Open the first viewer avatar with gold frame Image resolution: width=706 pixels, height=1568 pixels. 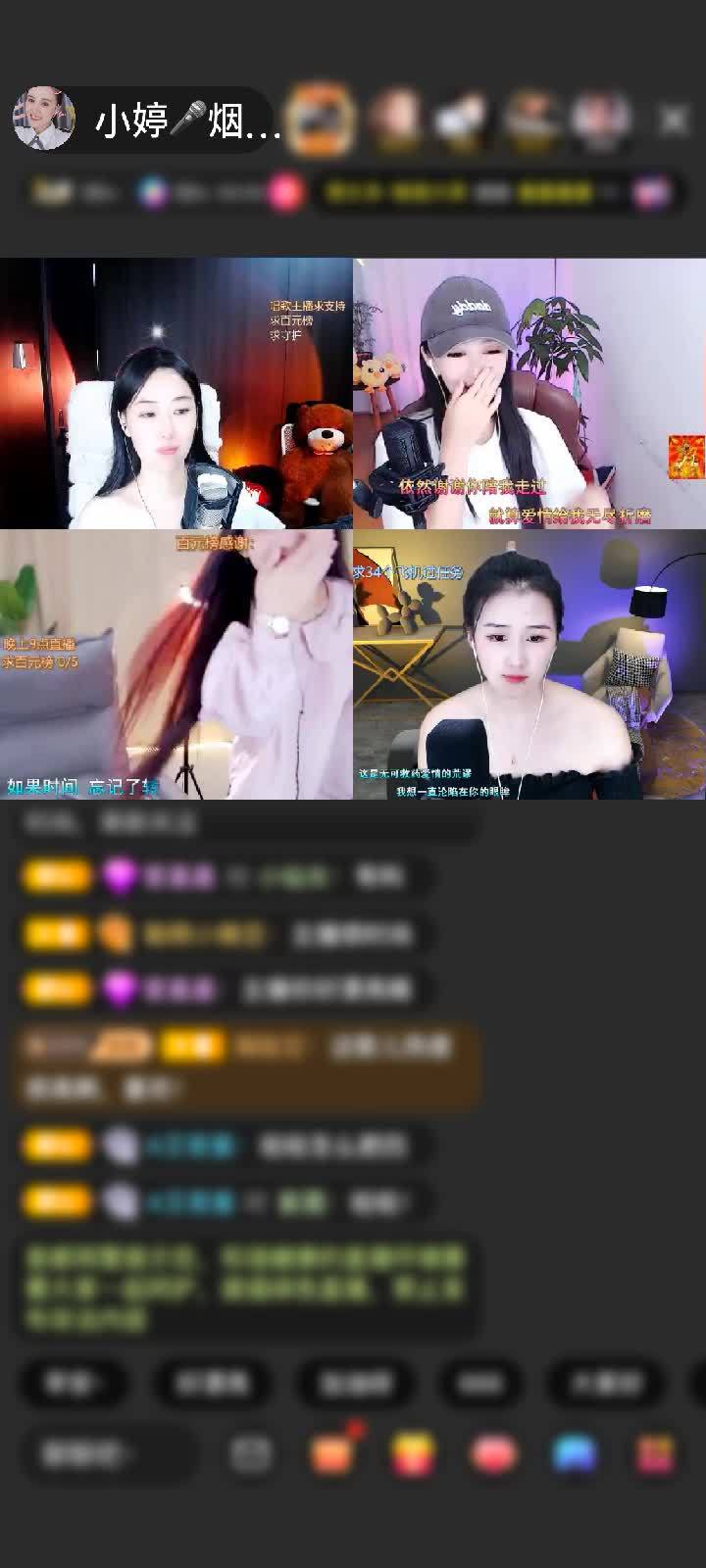323,120
